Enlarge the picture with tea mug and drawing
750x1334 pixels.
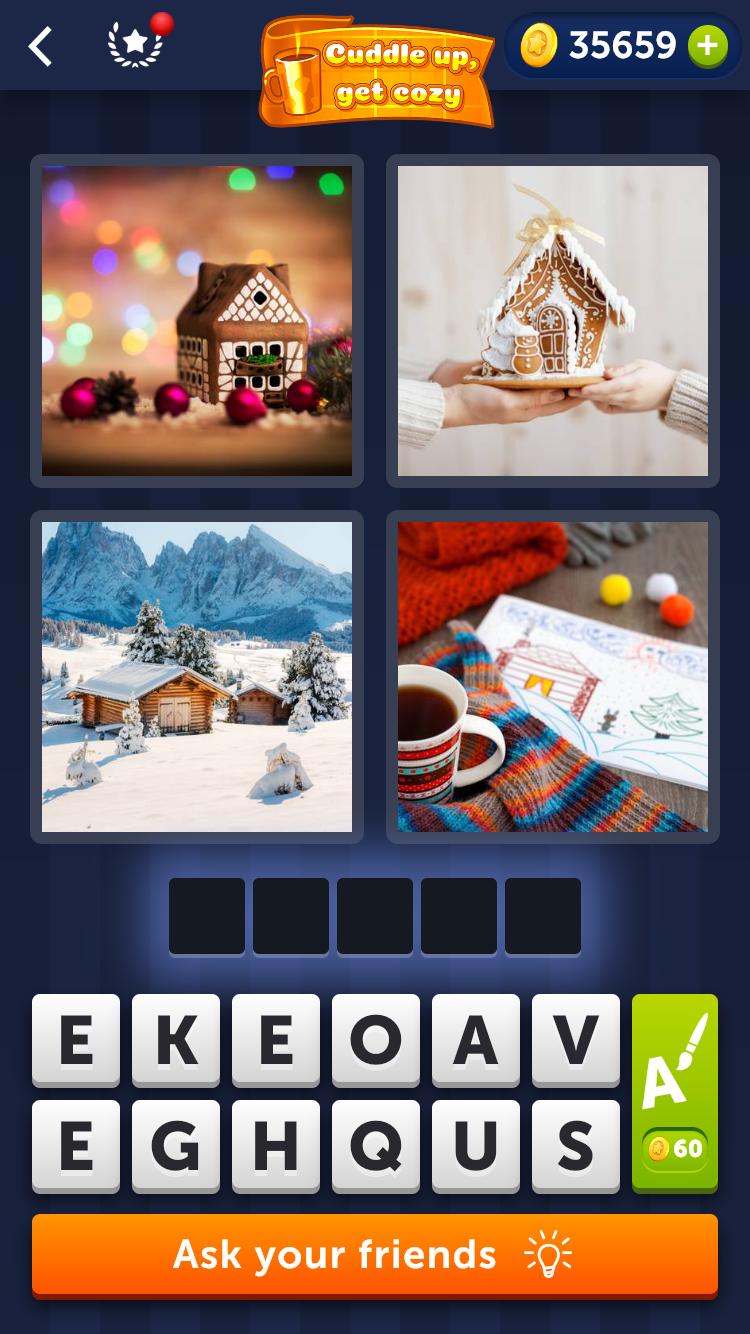coord(553,677)
